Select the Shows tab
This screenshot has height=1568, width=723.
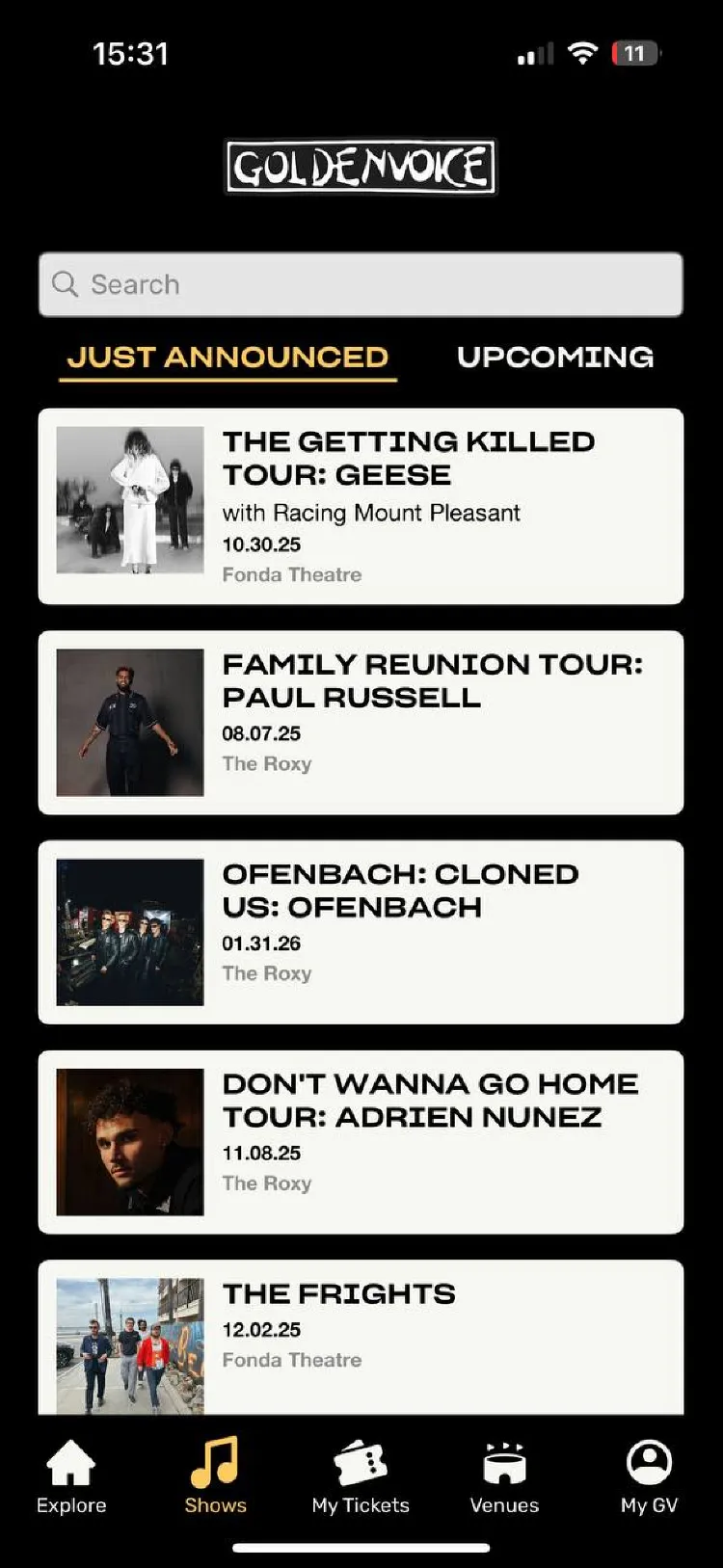pyautogui.click(x=215, y=1477)
